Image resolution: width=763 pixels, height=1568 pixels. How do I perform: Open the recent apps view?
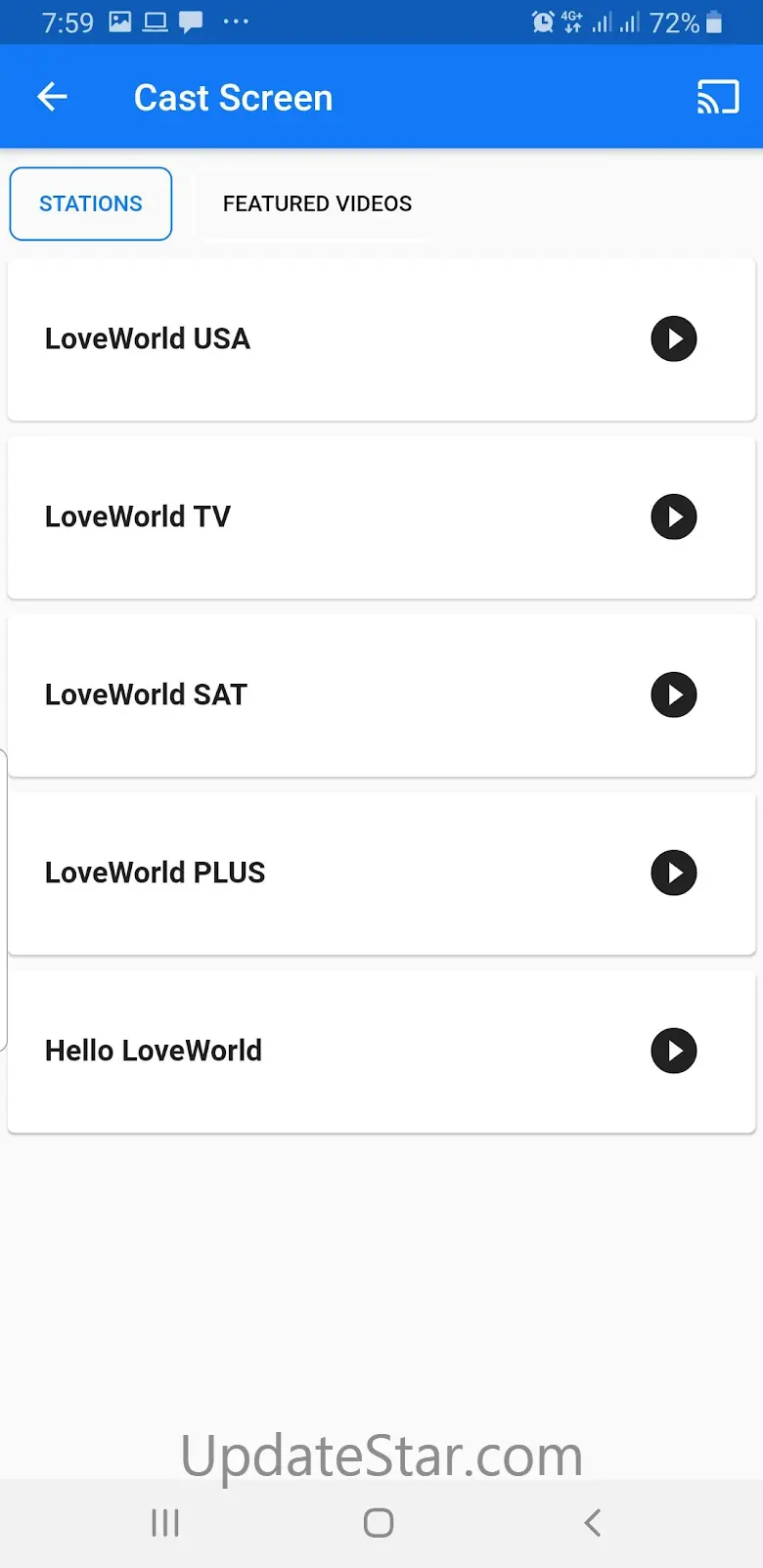[x=165, y=1523]
